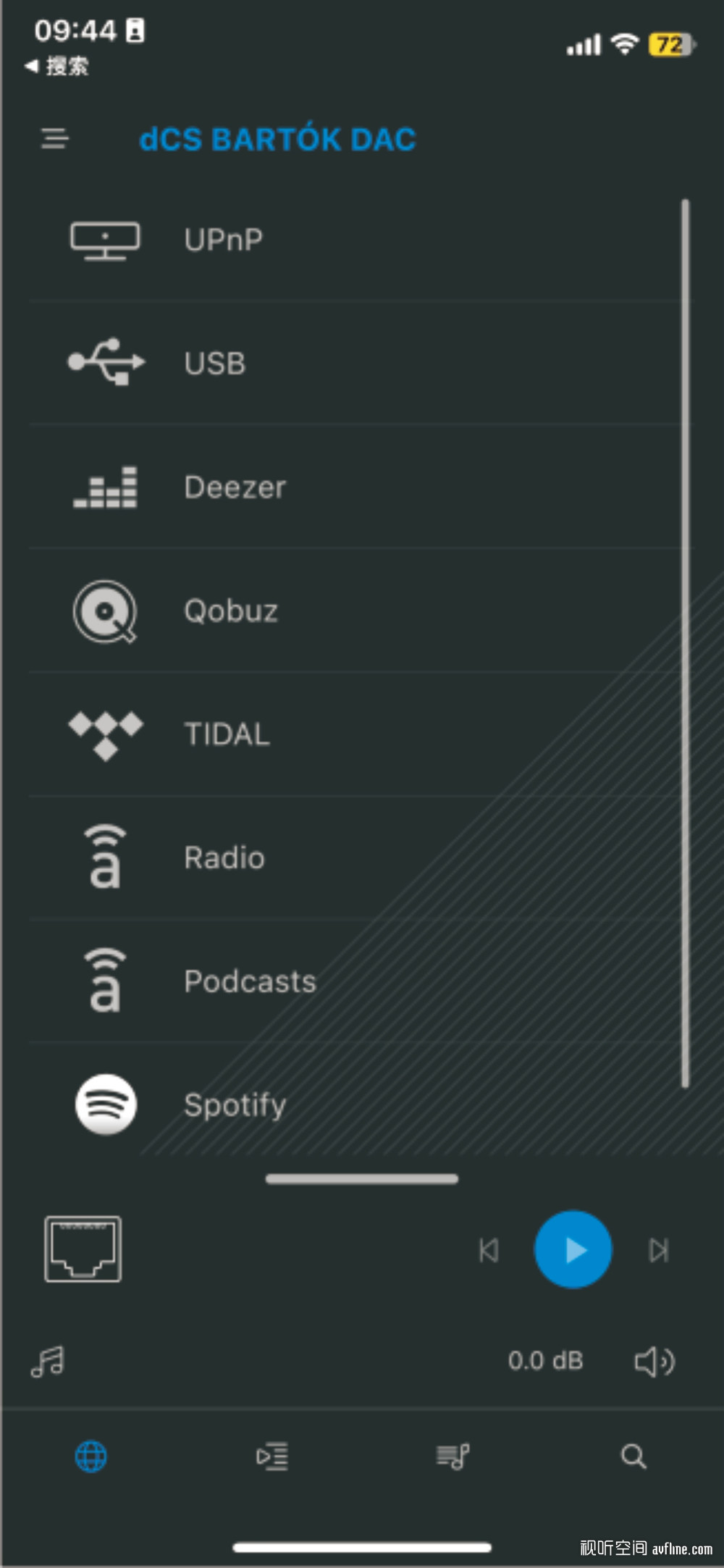Tap the music note icon
This screenshot has height=1568, width=724.
(48, 1362)
